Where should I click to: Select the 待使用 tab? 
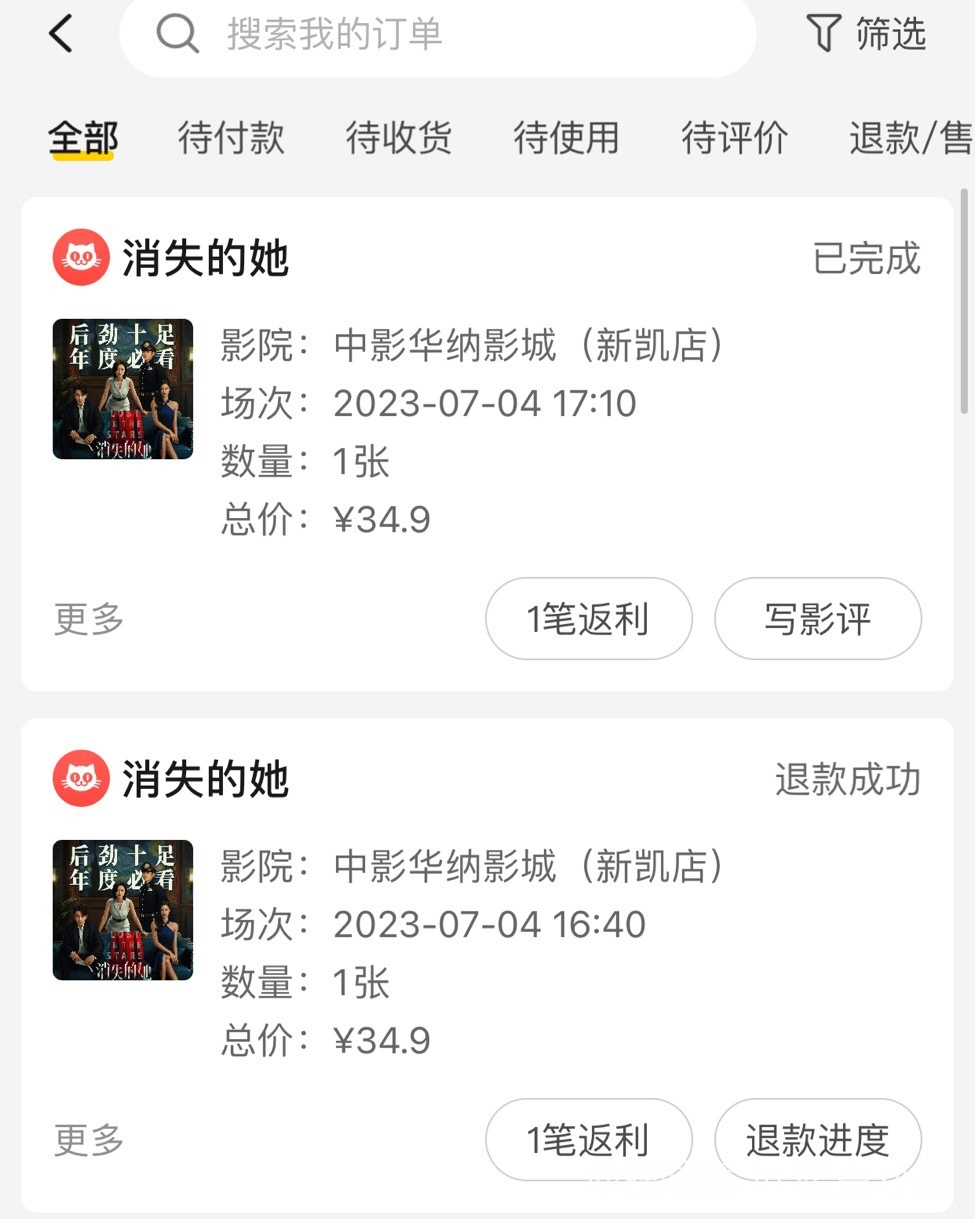566,138
